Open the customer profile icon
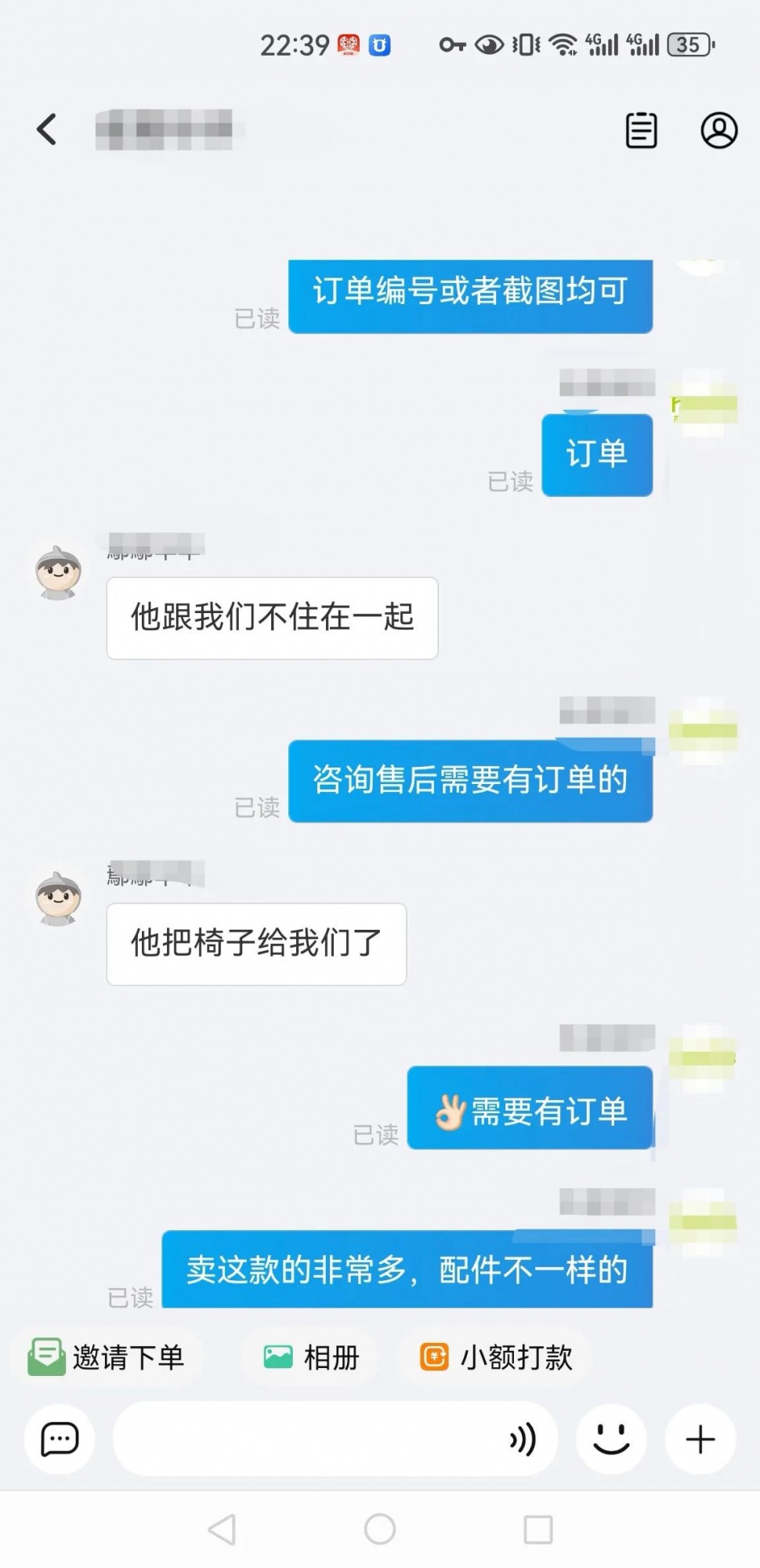This screenshot has width=760, height=1568. (718, 130)
